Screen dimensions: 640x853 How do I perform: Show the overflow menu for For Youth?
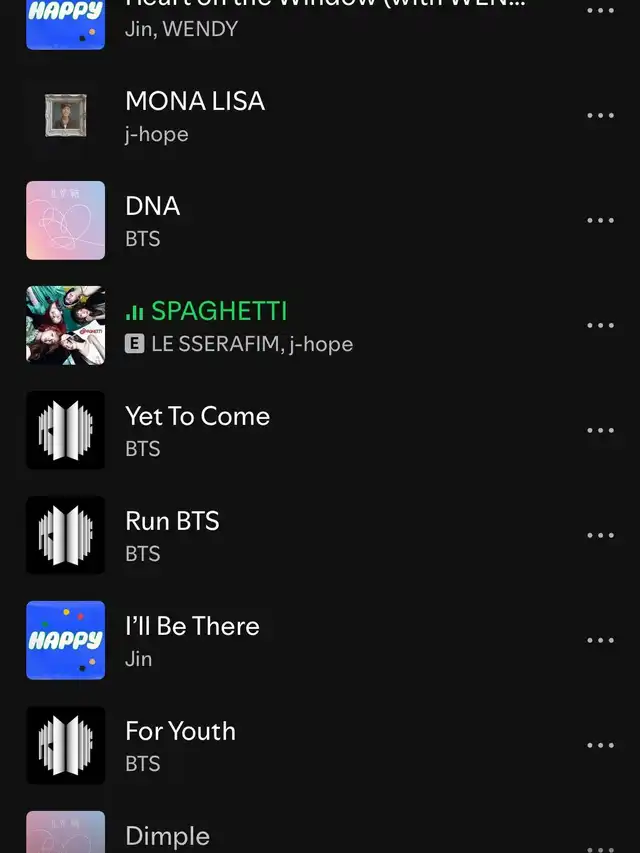[x=600, y=746]
